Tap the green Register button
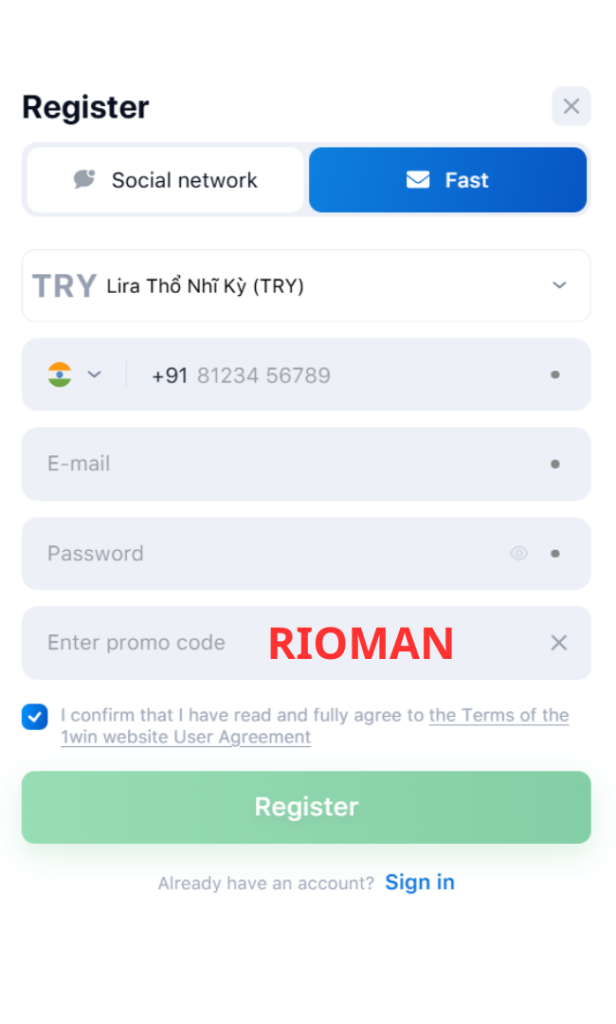Viewport: 616px width, 1024px height. (x=306, y=807)
